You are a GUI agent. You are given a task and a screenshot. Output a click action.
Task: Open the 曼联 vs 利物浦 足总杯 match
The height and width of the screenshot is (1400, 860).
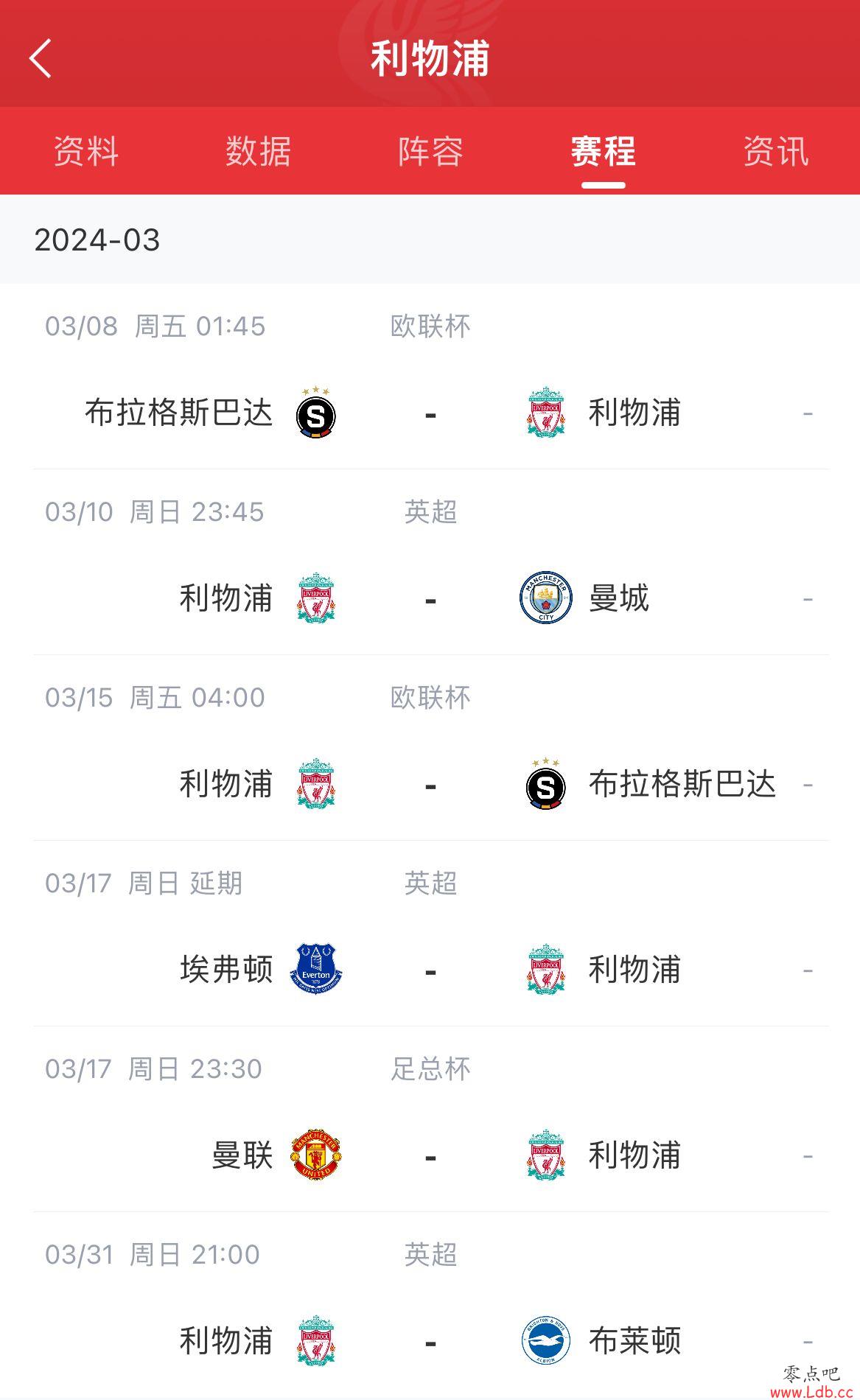(430, 1119)
